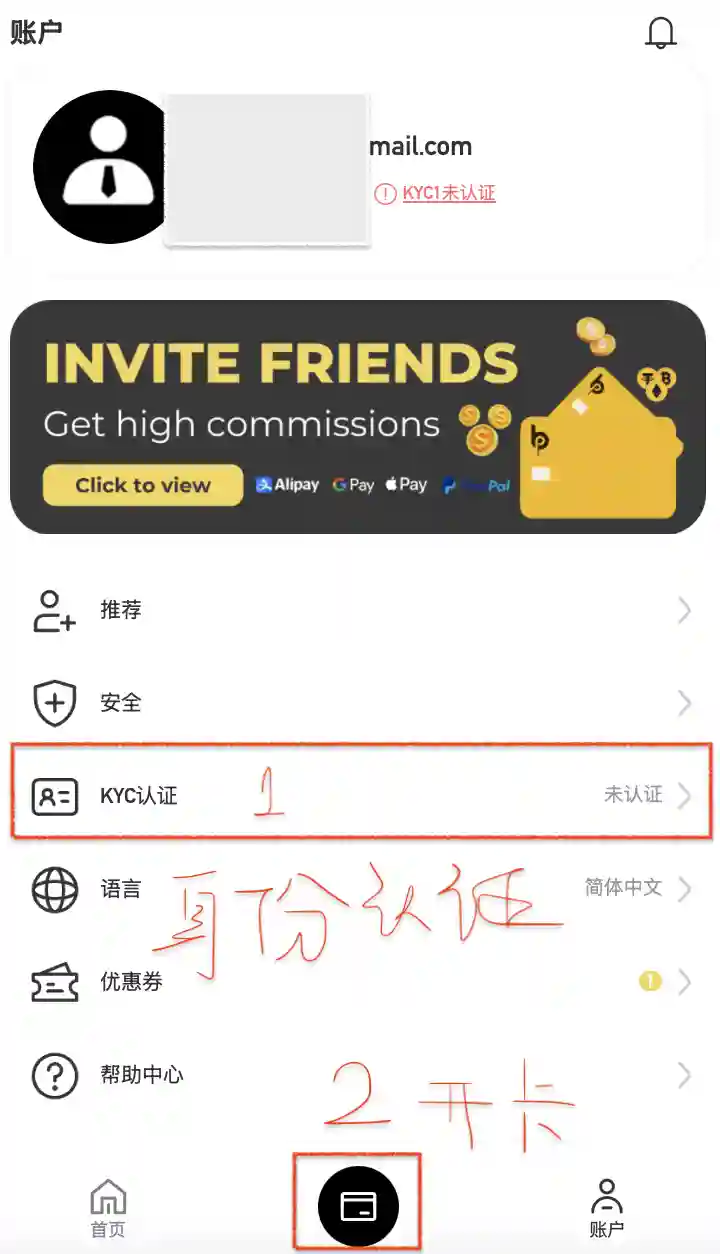The width and height of the screenshot is (720, 1254).
Task: Open the notifications bell
Action: coord(661,33)
